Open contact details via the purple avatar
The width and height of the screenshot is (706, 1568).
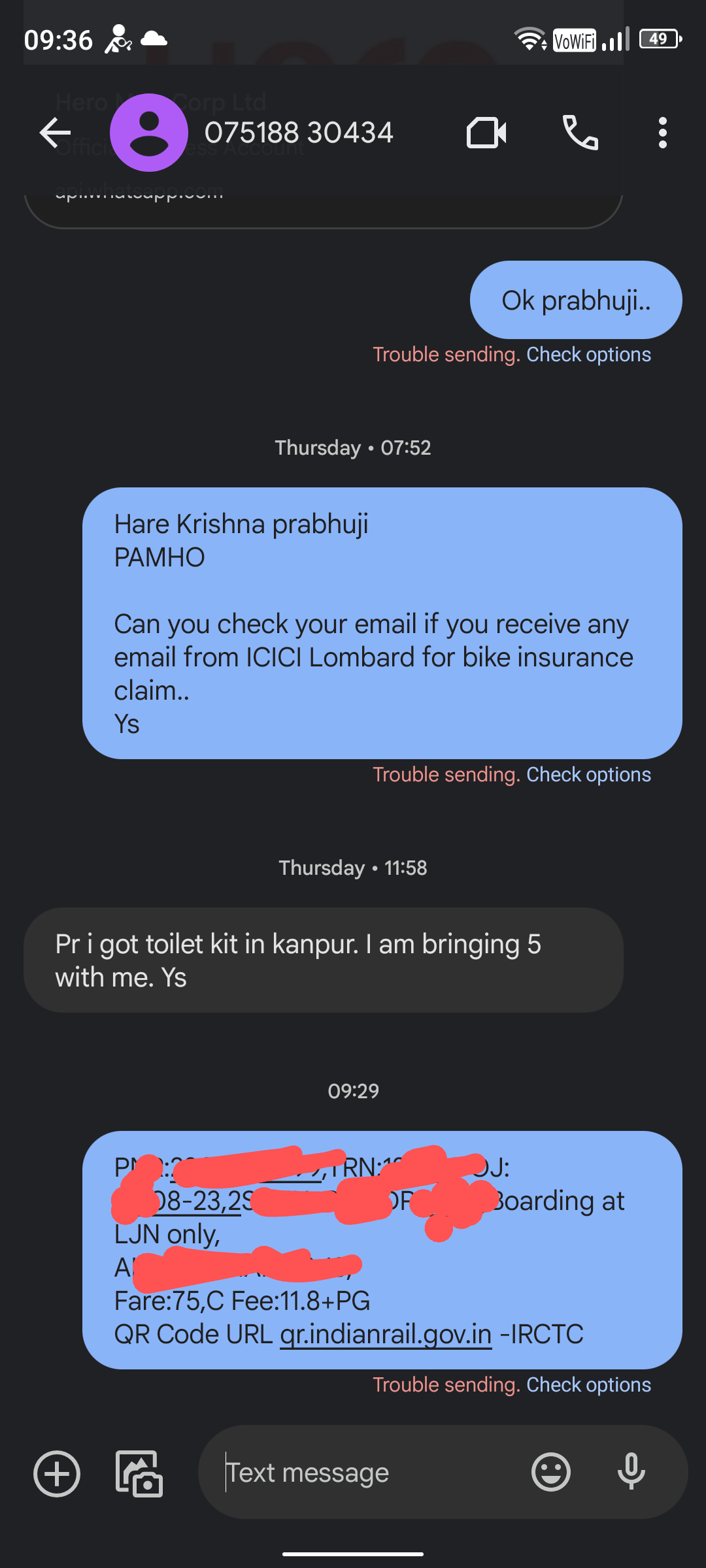pyautogui.click(x=149, y=133)
